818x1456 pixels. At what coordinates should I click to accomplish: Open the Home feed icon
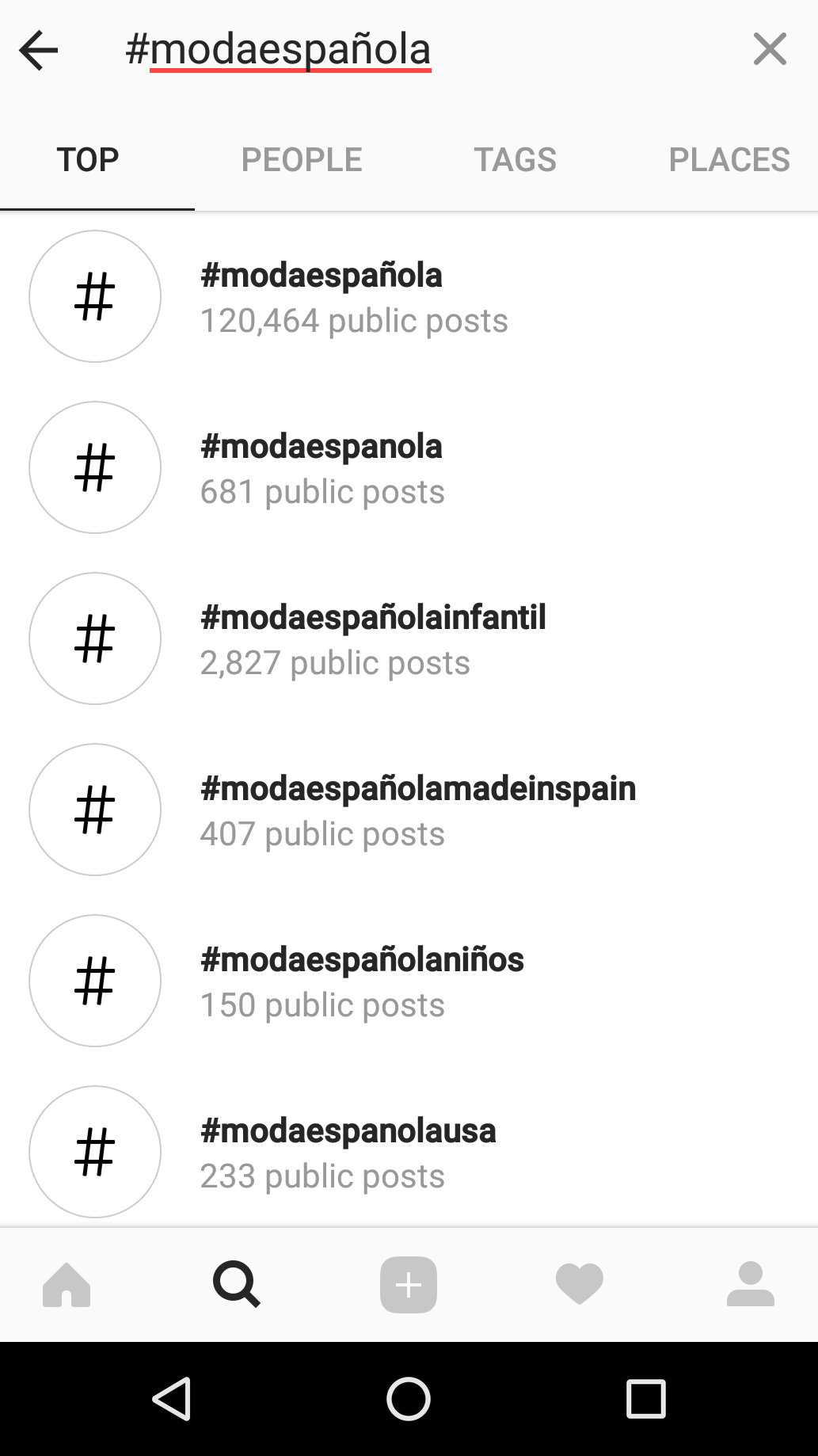coord(67,1285)
